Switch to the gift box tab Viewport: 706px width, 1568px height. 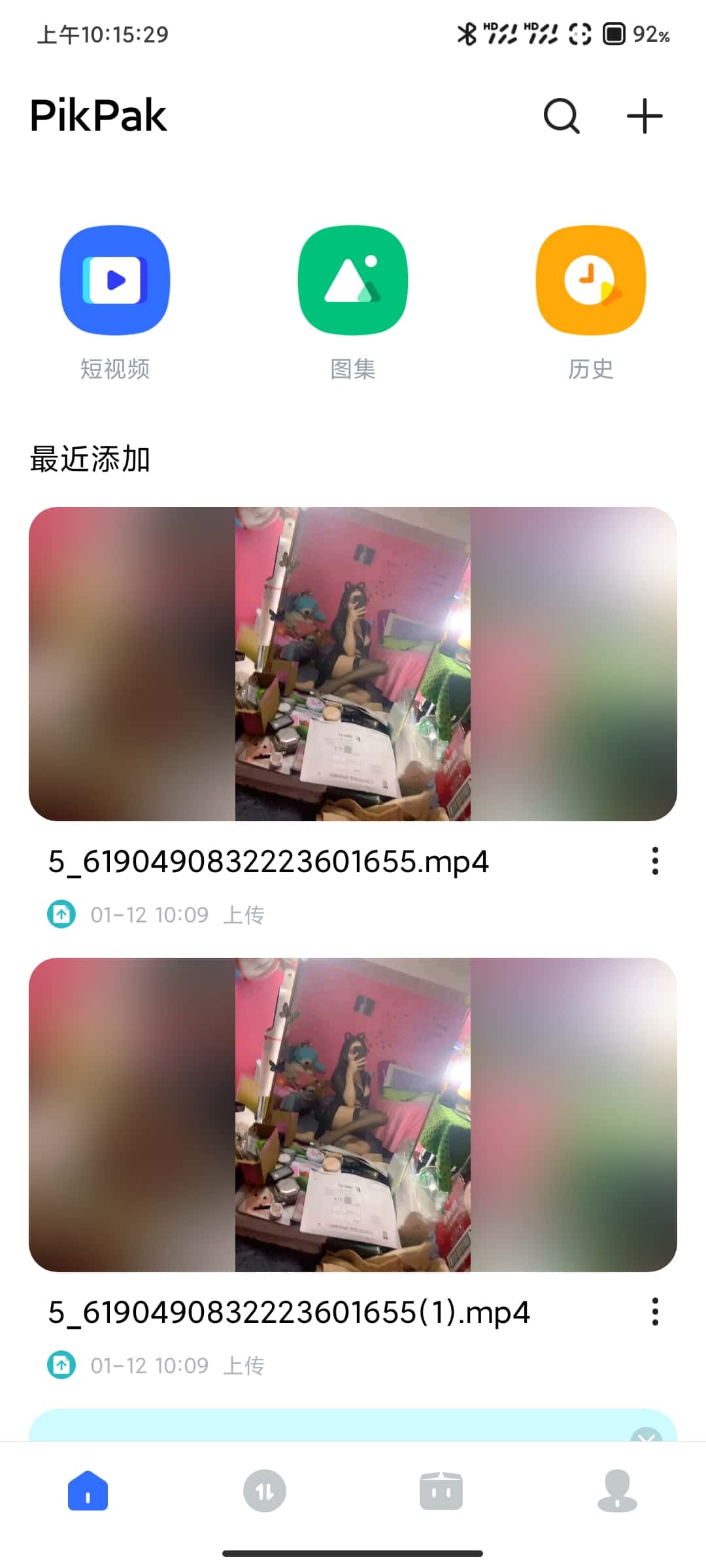click(x=441, y=1491)
